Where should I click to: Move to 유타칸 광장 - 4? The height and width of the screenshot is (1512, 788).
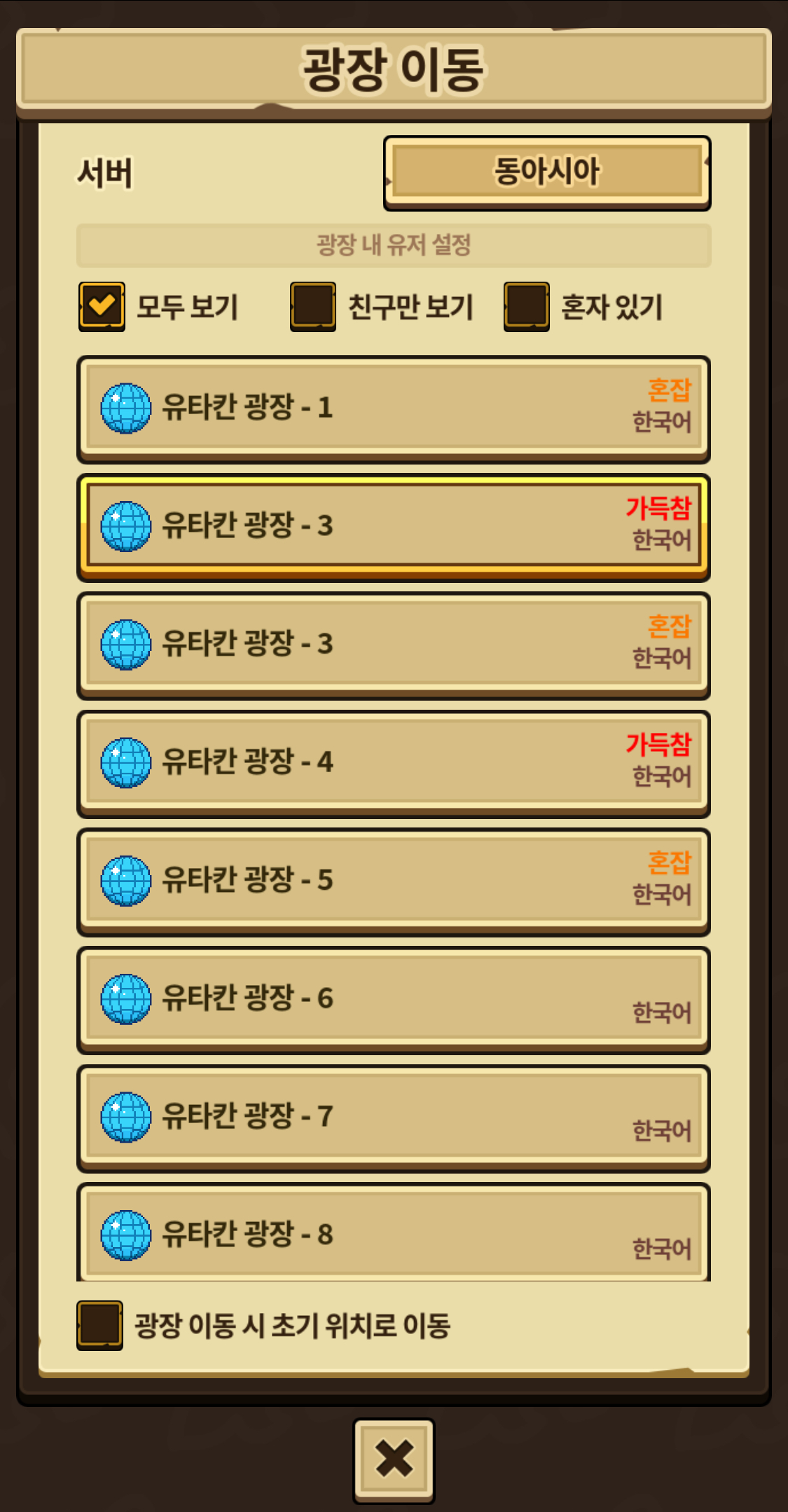point(393,762)
